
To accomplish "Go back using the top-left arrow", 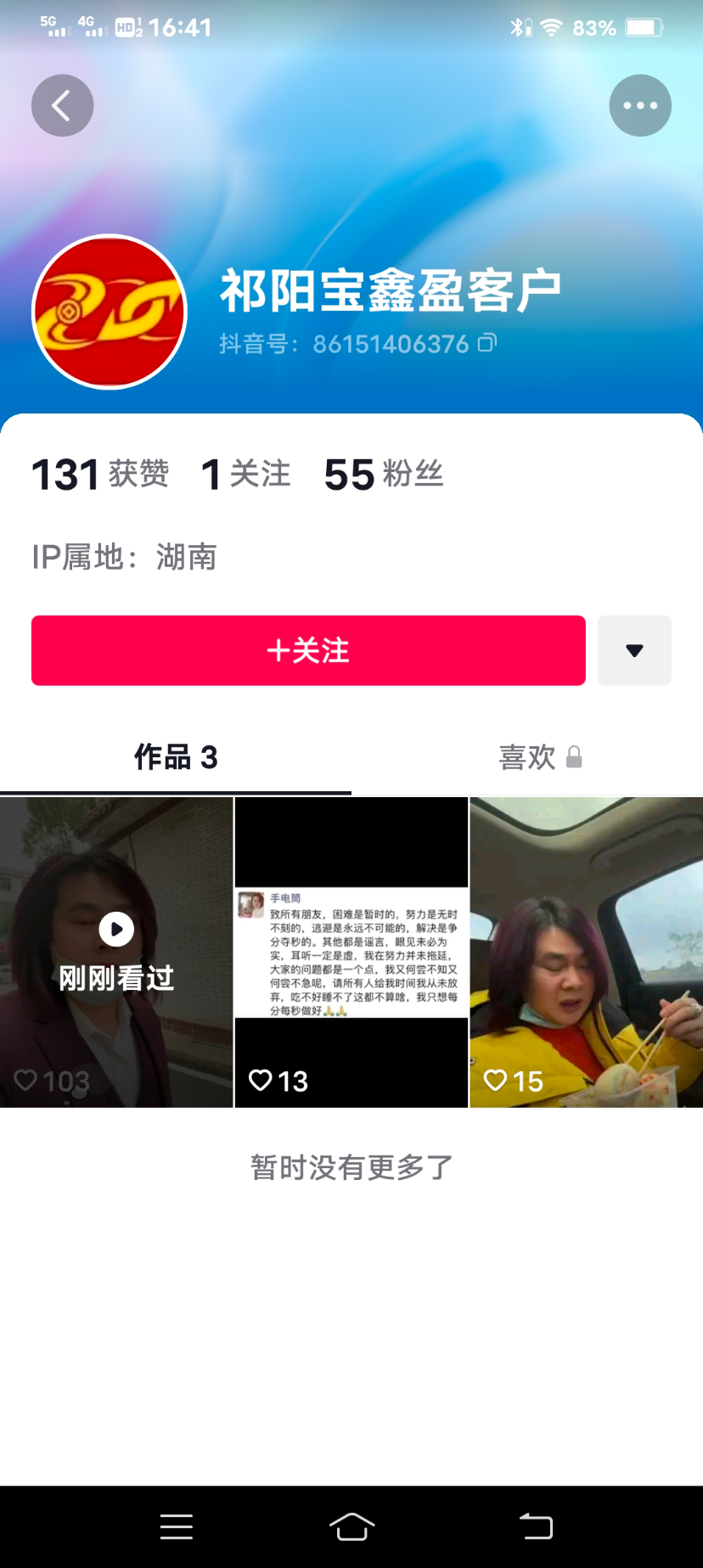I will tap(62, 106).
